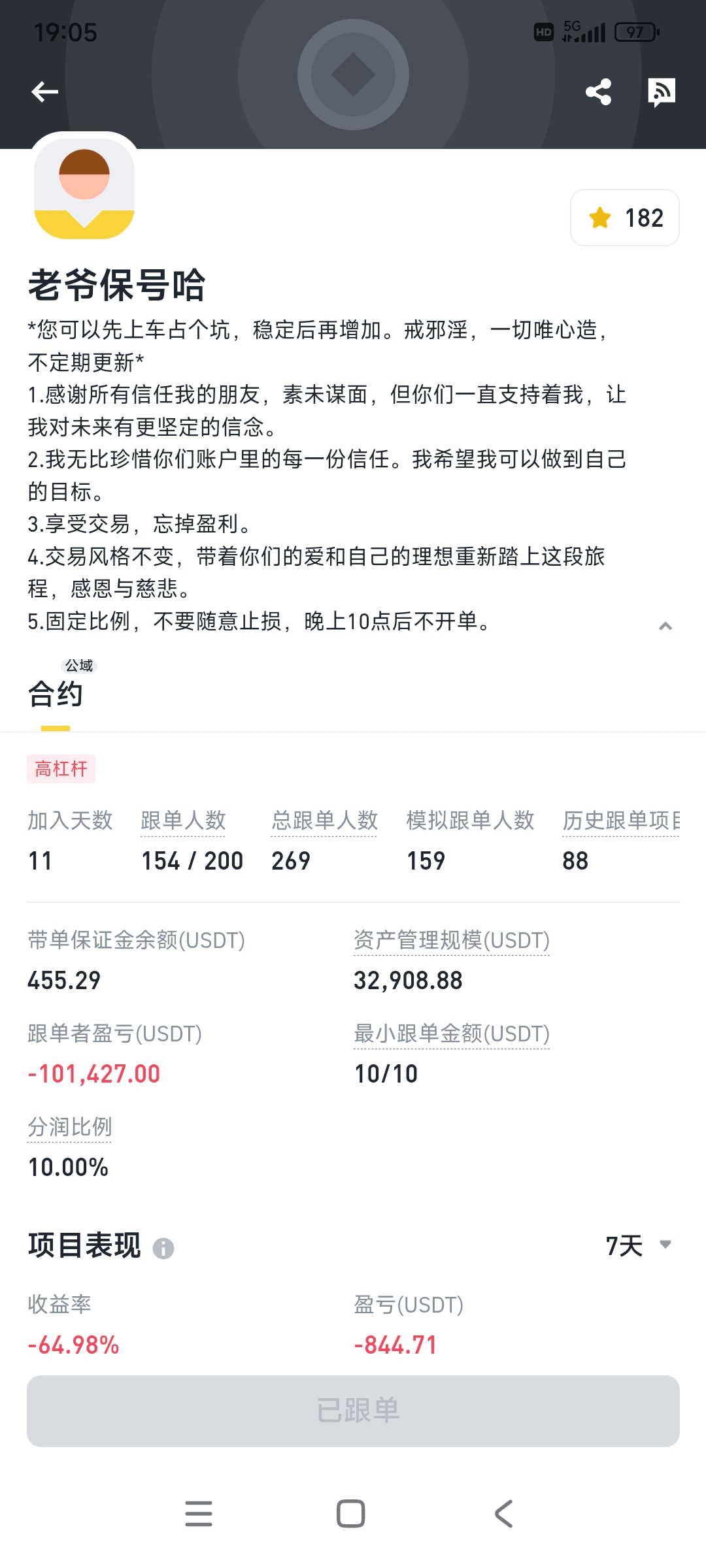This screenshot has height=1568, width=706.
Task: Open the 跟单人数 explanation
Action: [x=183, y=821]
